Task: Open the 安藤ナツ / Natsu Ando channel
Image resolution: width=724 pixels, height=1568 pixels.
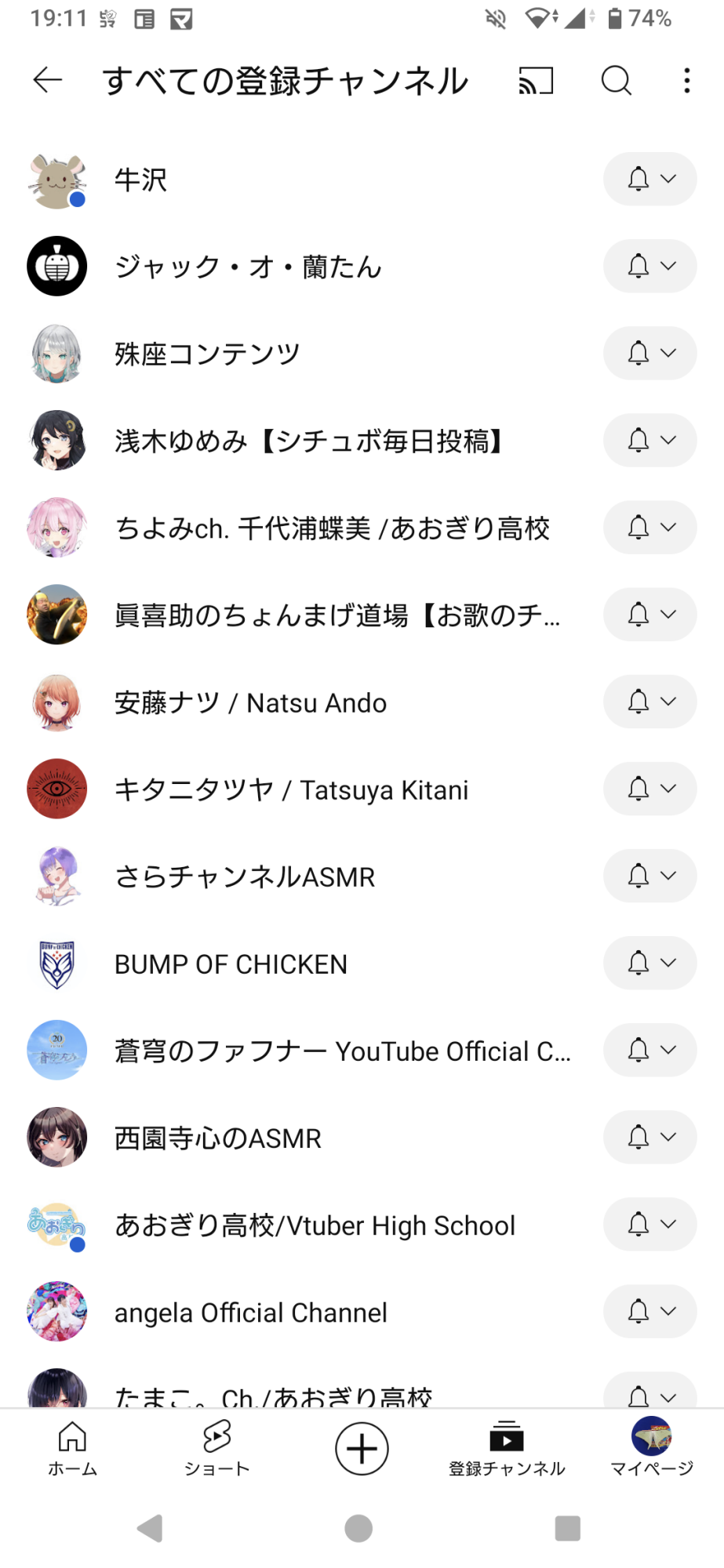Action: point(250,702)
